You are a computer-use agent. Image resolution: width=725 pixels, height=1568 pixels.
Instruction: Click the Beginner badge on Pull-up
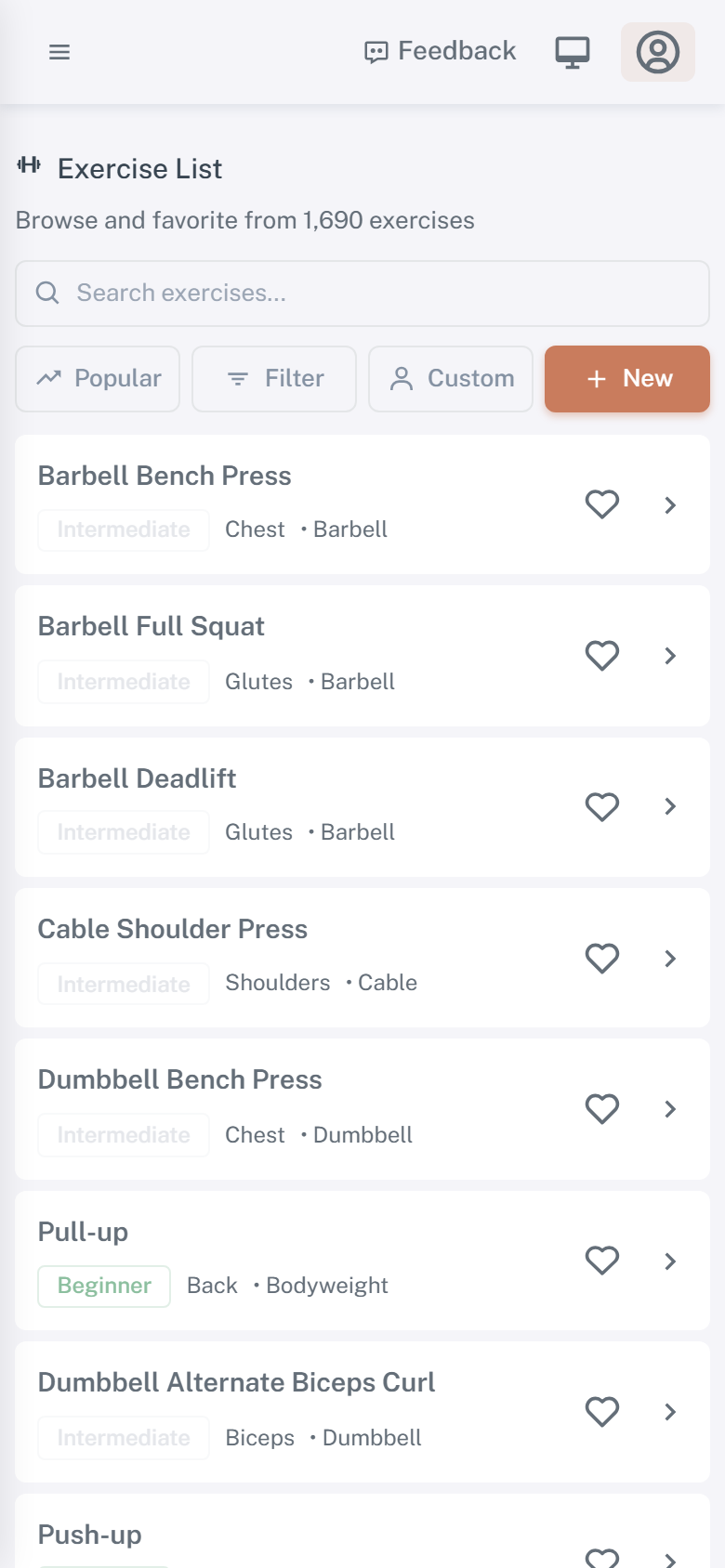[x=104, y=1286]
